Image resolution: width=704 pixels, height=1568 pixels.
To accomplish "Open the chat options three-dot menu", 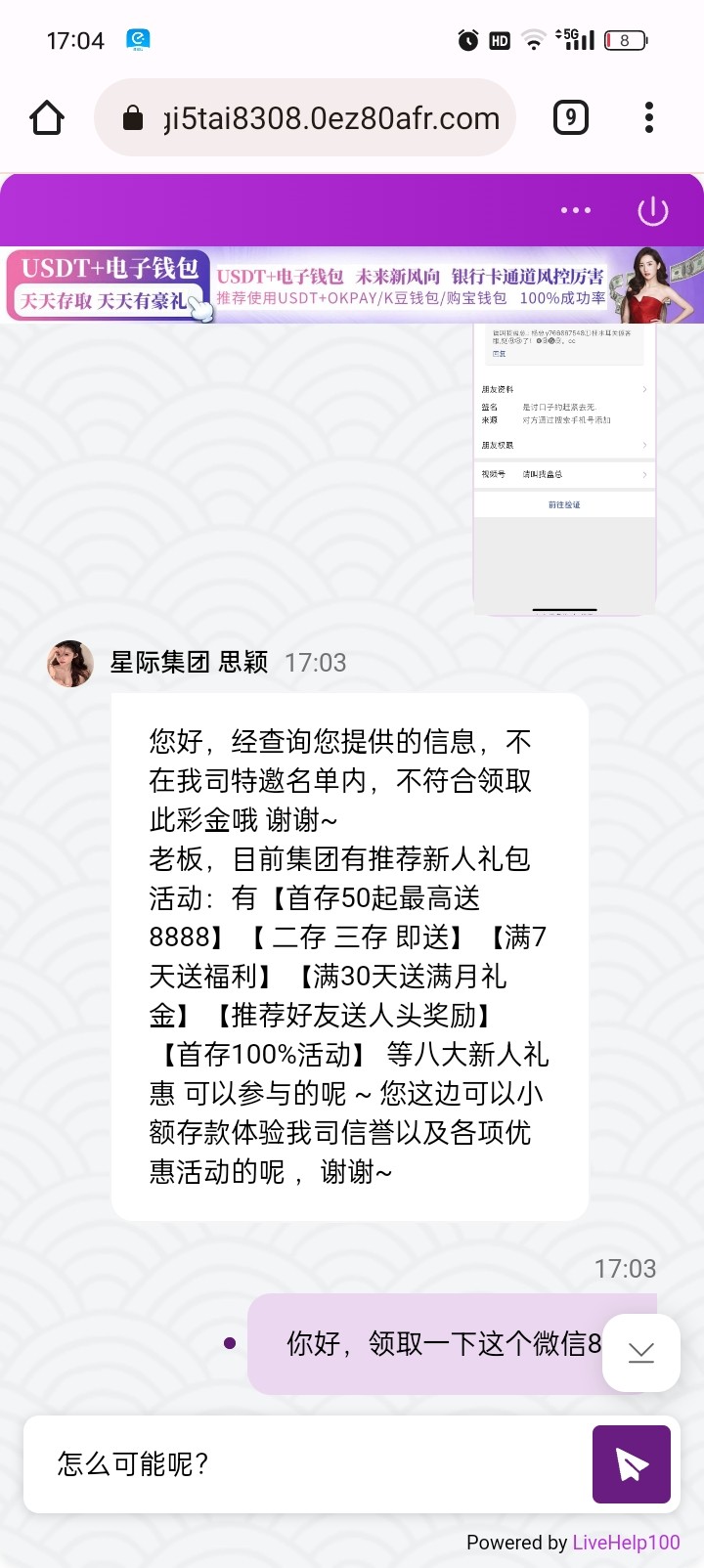I will point(575,210).
